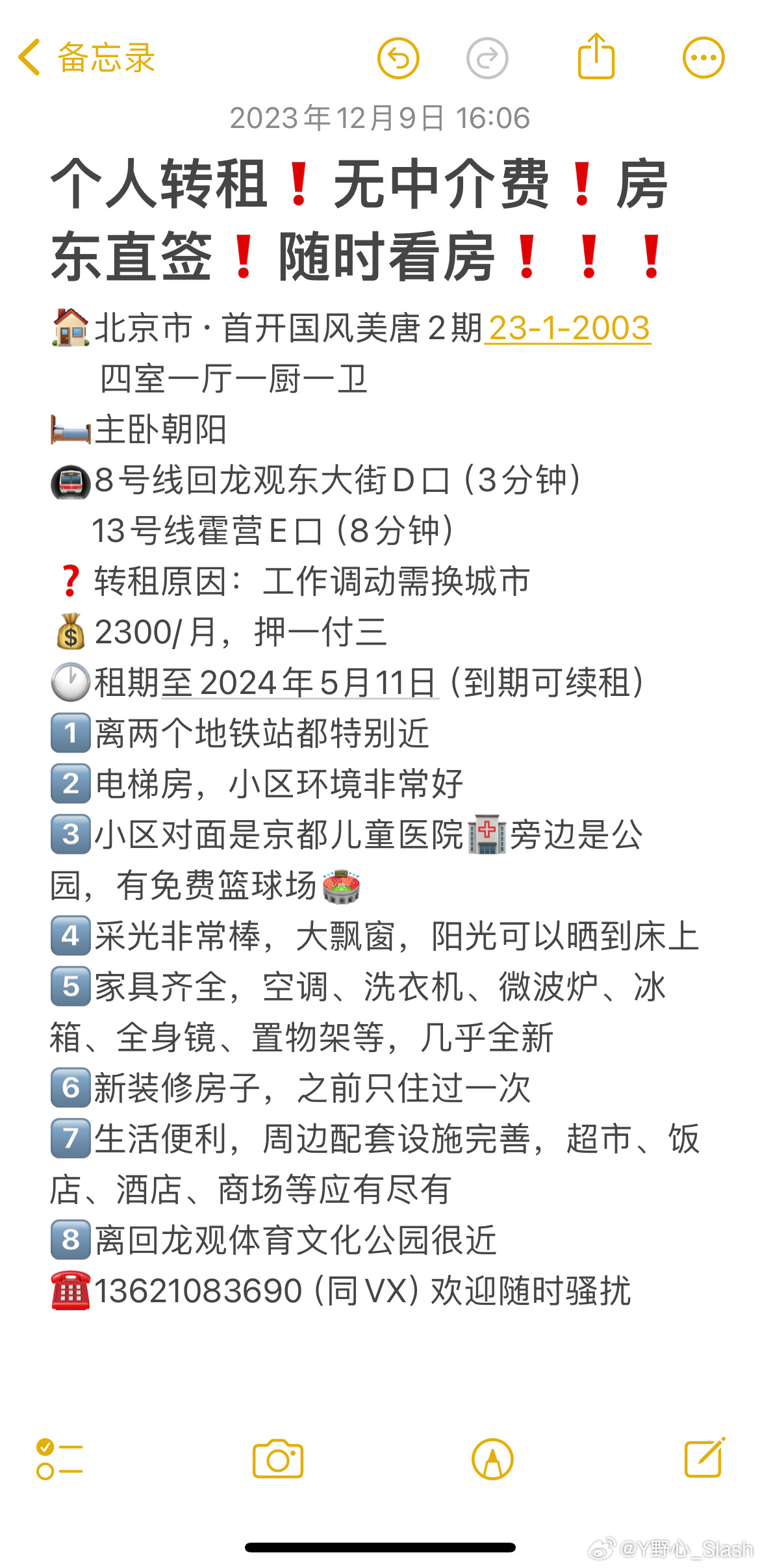
Task: Create a new note
Action: coord(705,1458)
